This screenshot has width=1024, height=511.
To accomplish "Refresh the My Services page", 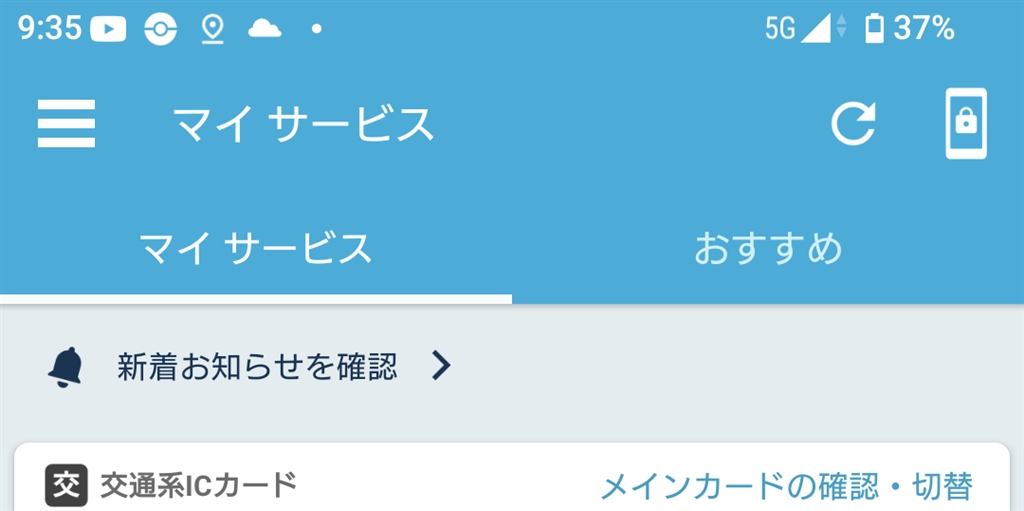I will (x=853, y=124).
